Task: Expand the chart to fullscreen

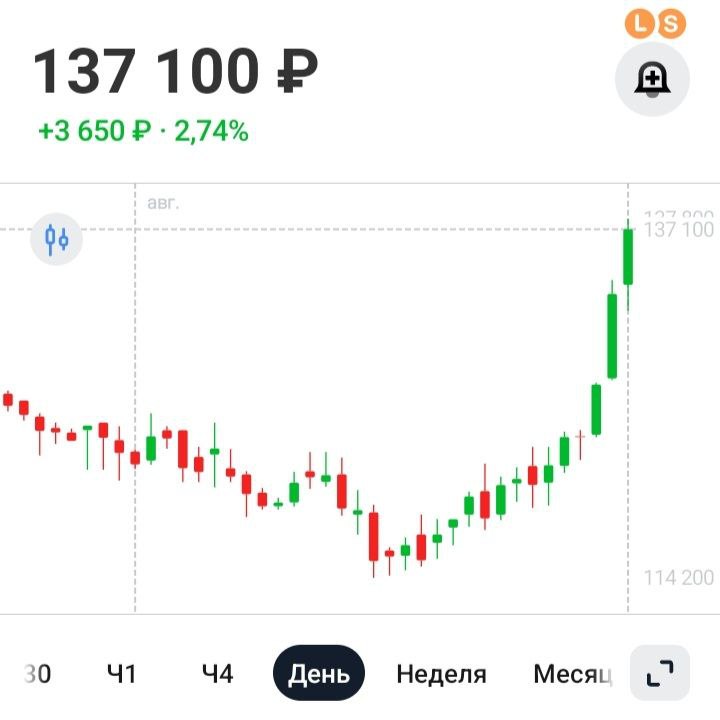Action: 660,673
